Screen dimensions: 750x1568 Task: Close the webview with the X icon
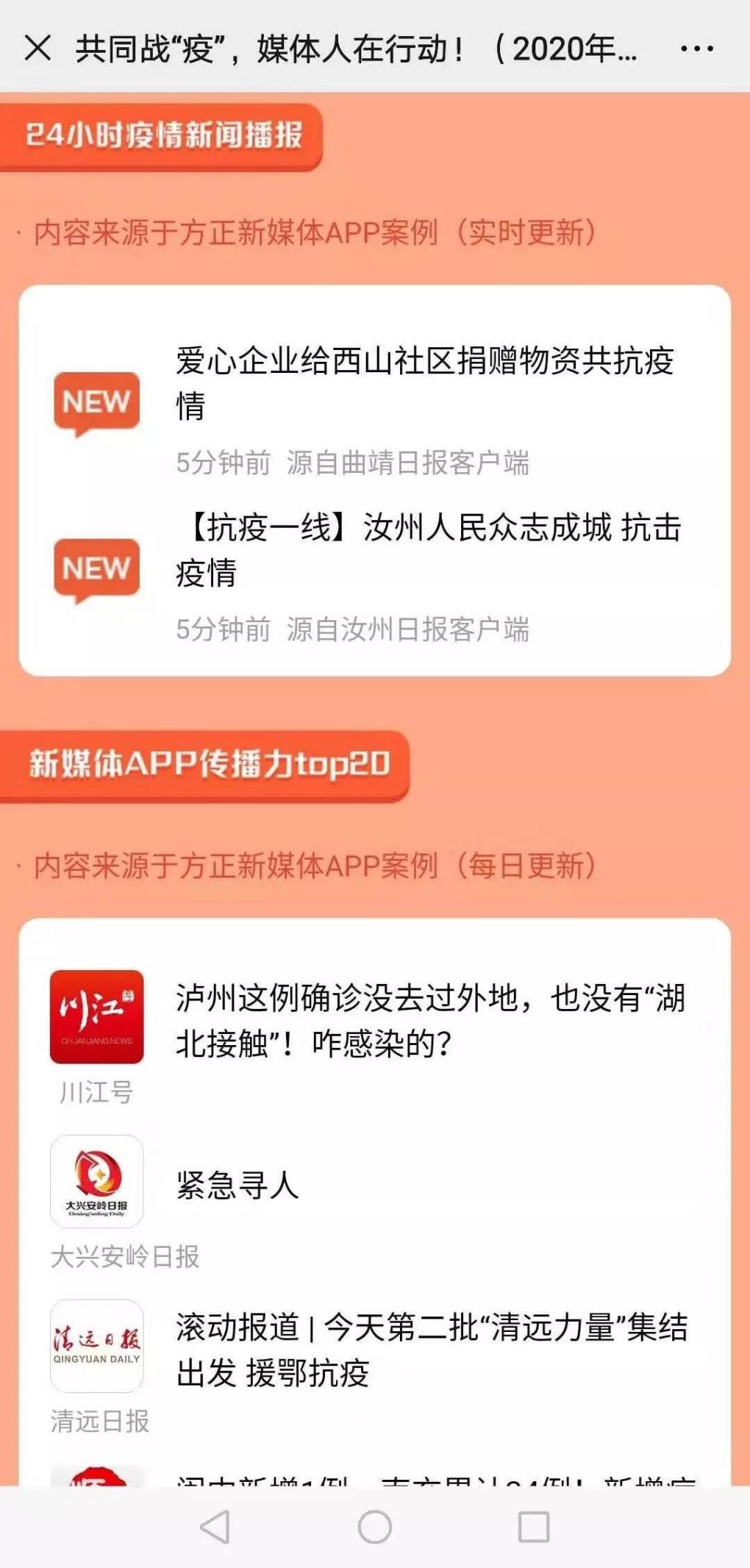(x=37, y=49)
